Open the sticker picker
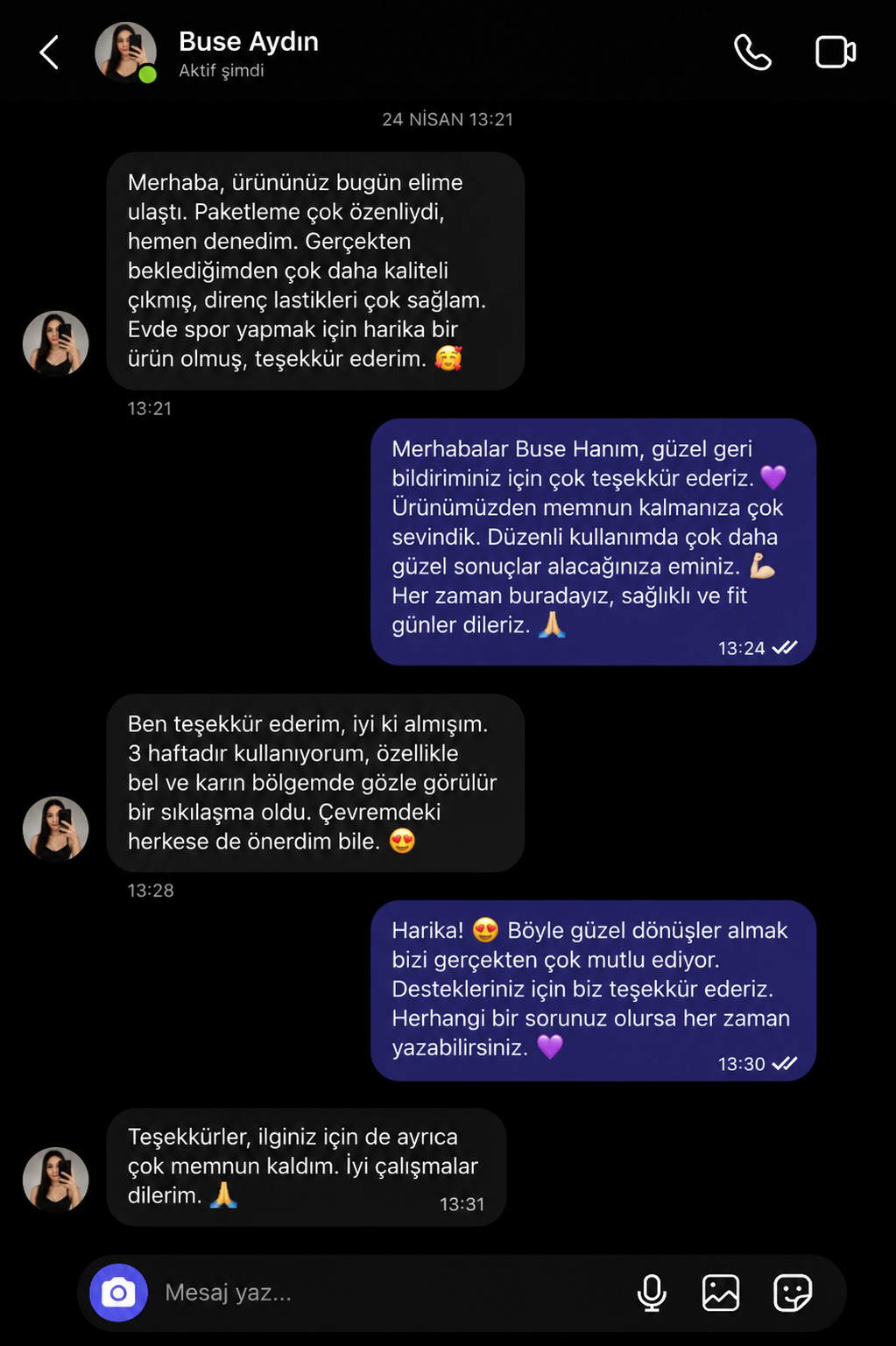 793,1293
